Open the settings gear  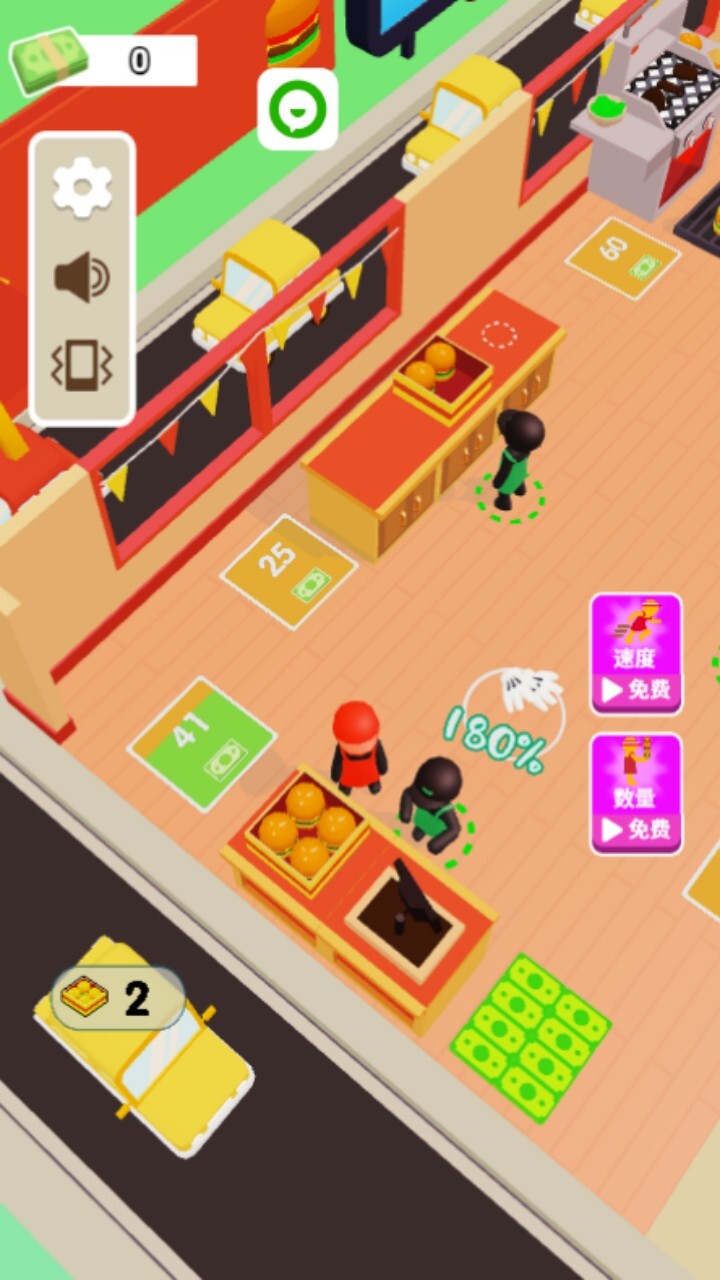click(82, 187)
